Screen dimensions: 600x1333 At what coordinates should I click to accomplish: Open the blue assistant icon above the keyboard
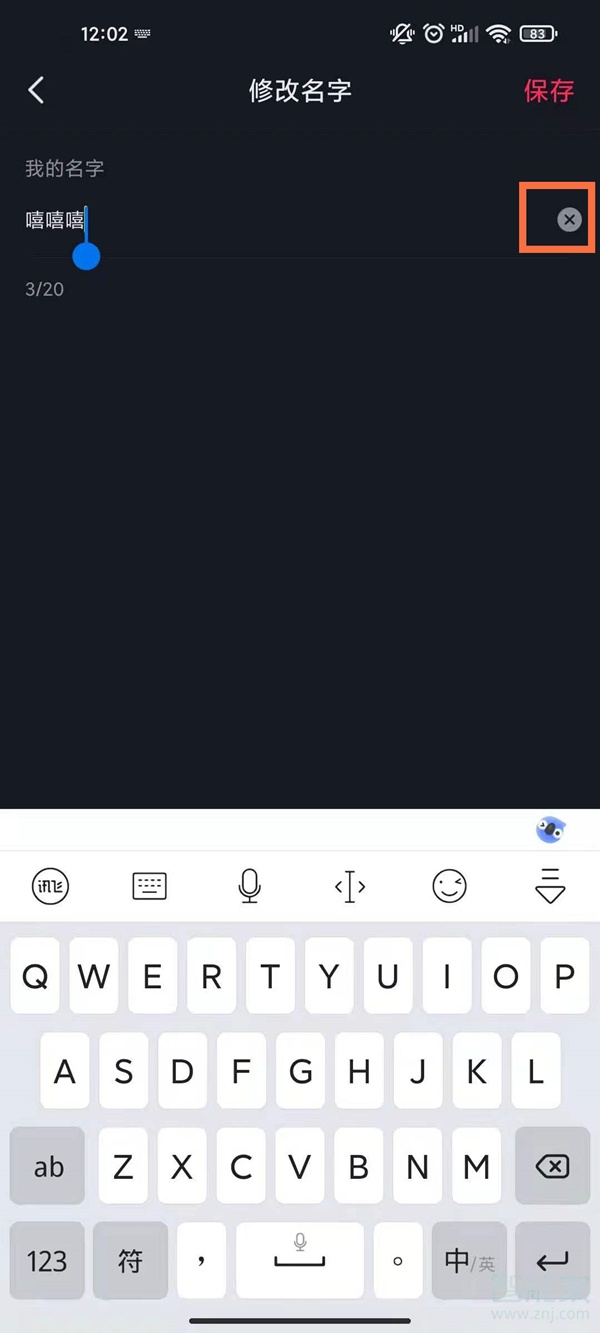click(550, 829)
